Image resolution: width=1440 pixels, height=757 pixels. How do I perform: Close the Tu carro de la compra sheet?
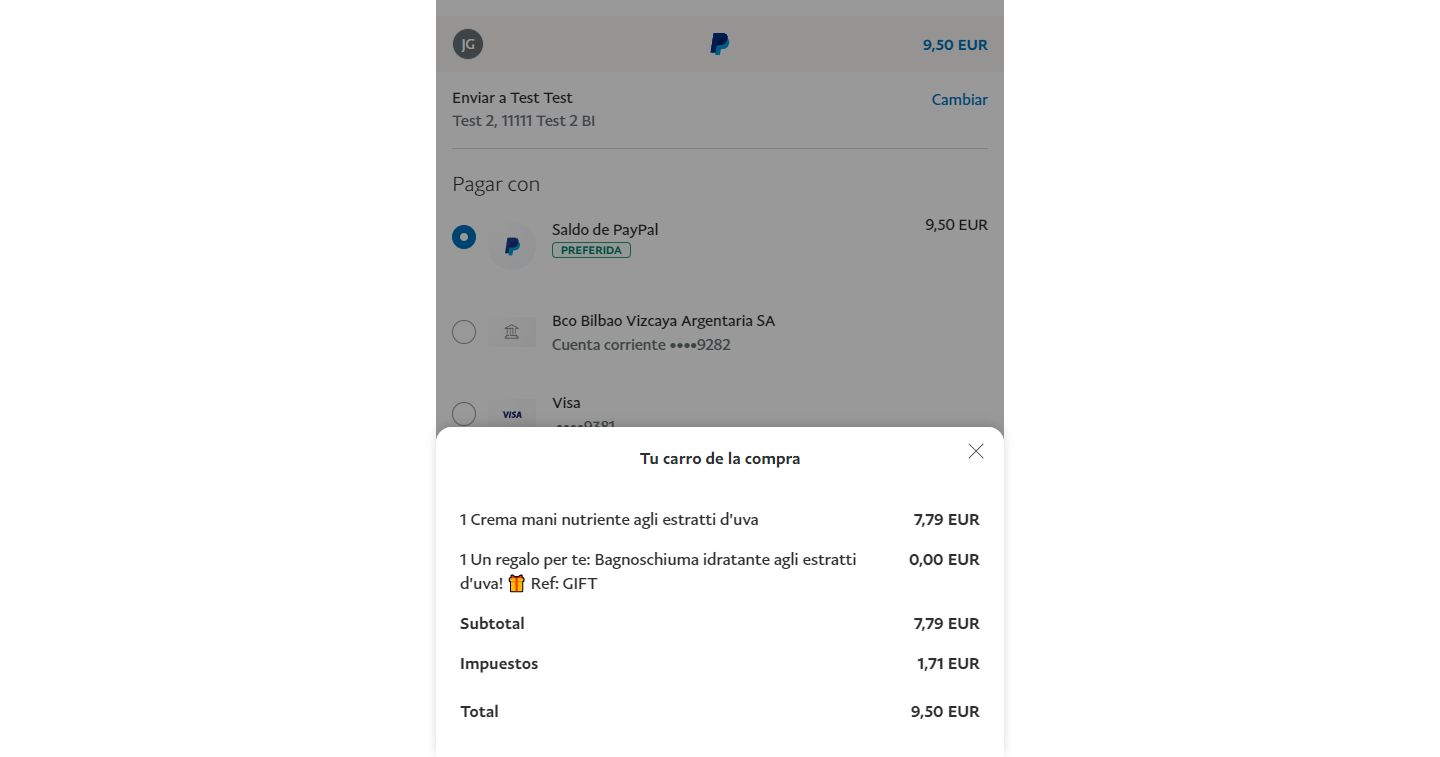tap(976, 451)
